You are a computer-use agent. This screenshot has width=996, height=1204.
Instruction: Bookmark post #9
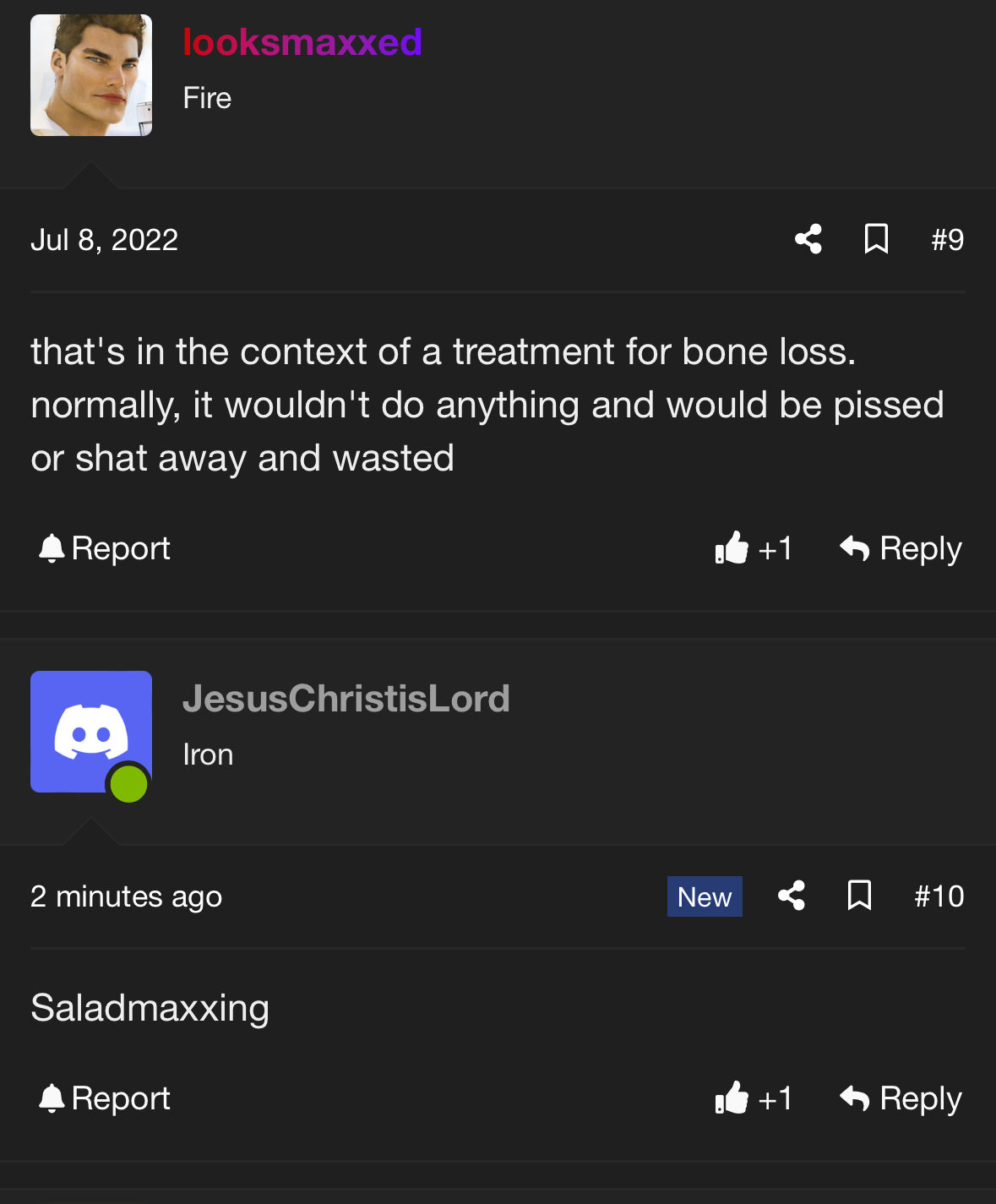[876, 239]
